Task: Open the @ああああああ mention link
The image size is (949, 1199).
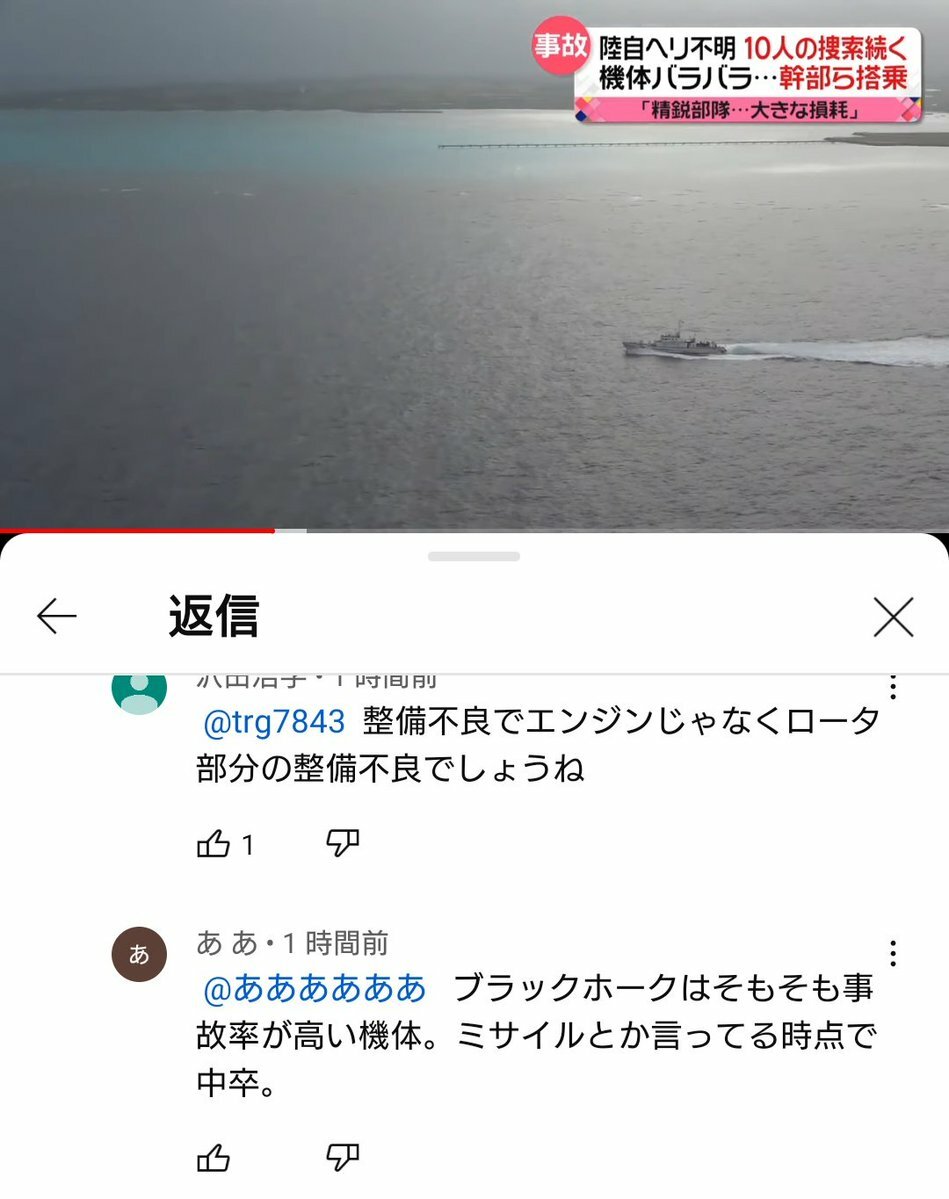Action: point(315,988)
